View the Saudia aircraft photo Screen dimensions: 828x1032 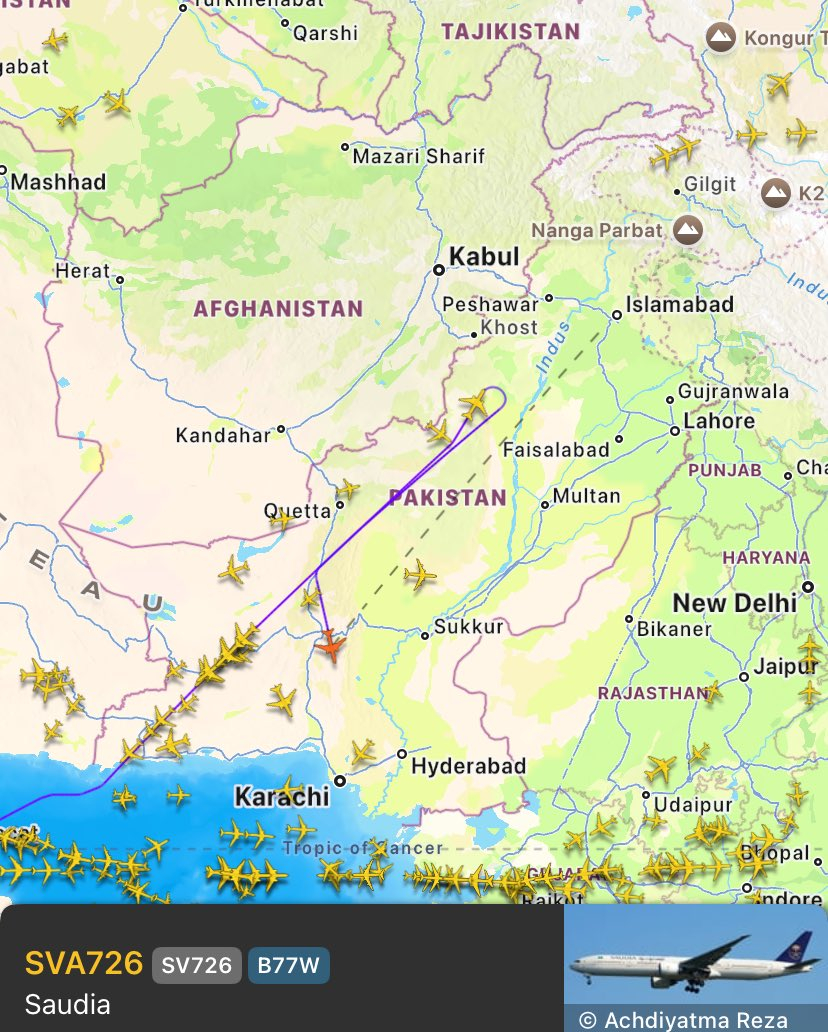click(695, 962)
